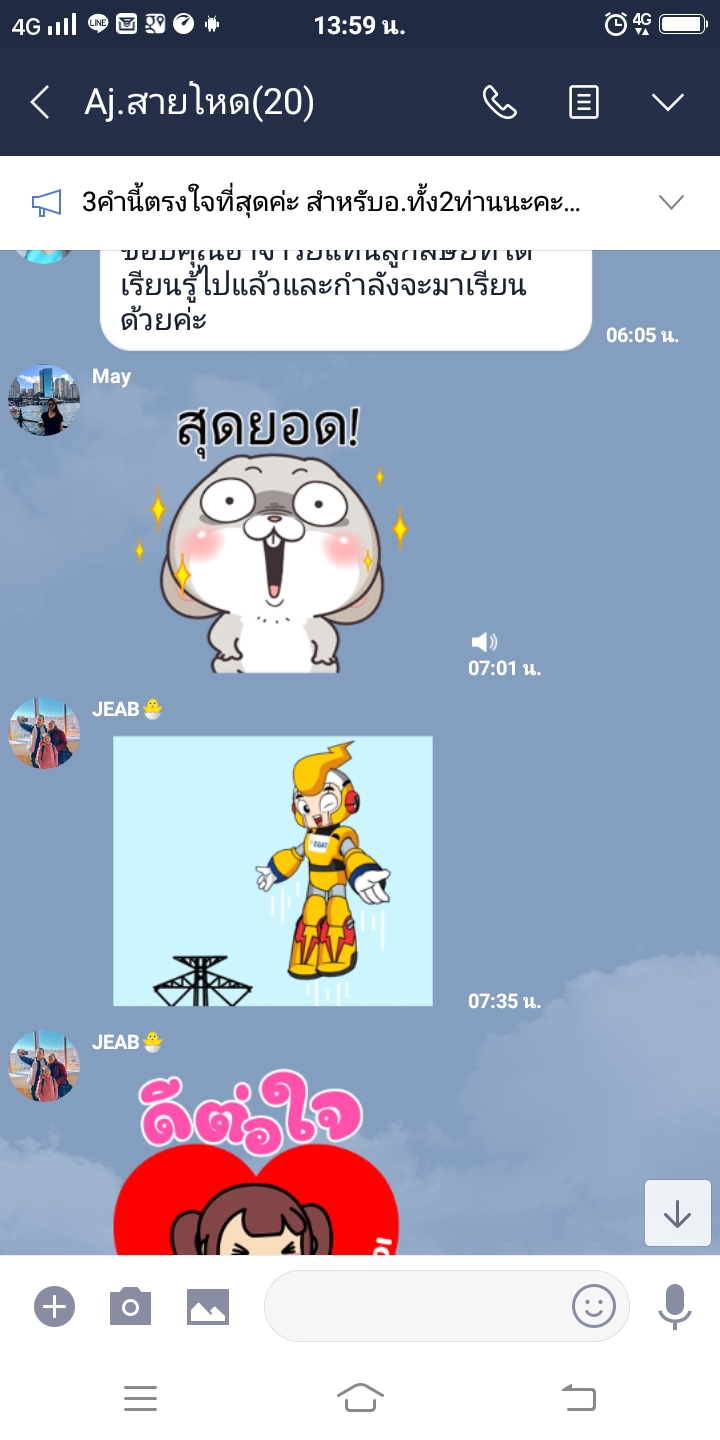Open the yellow robot image sent by JEAB

tap(272, 870)
